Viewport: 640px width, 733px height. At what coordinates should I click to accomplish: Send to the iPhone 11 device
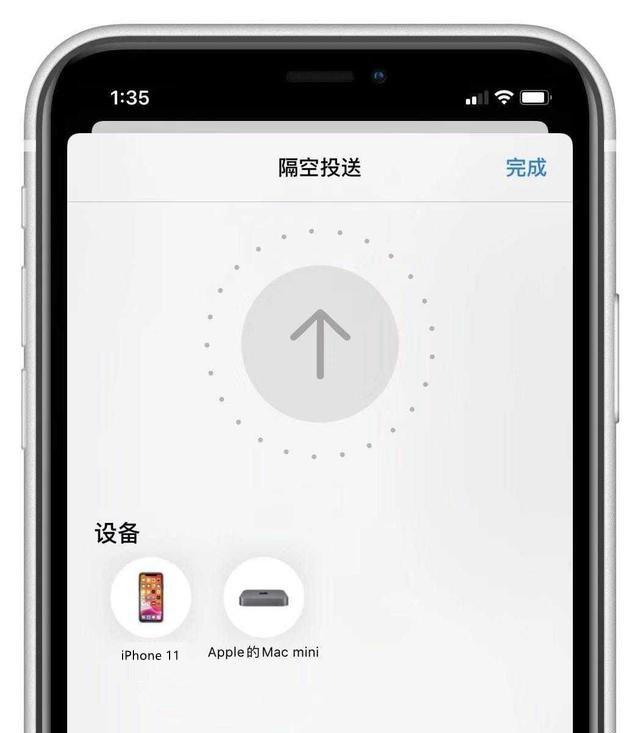pos(151,598)
